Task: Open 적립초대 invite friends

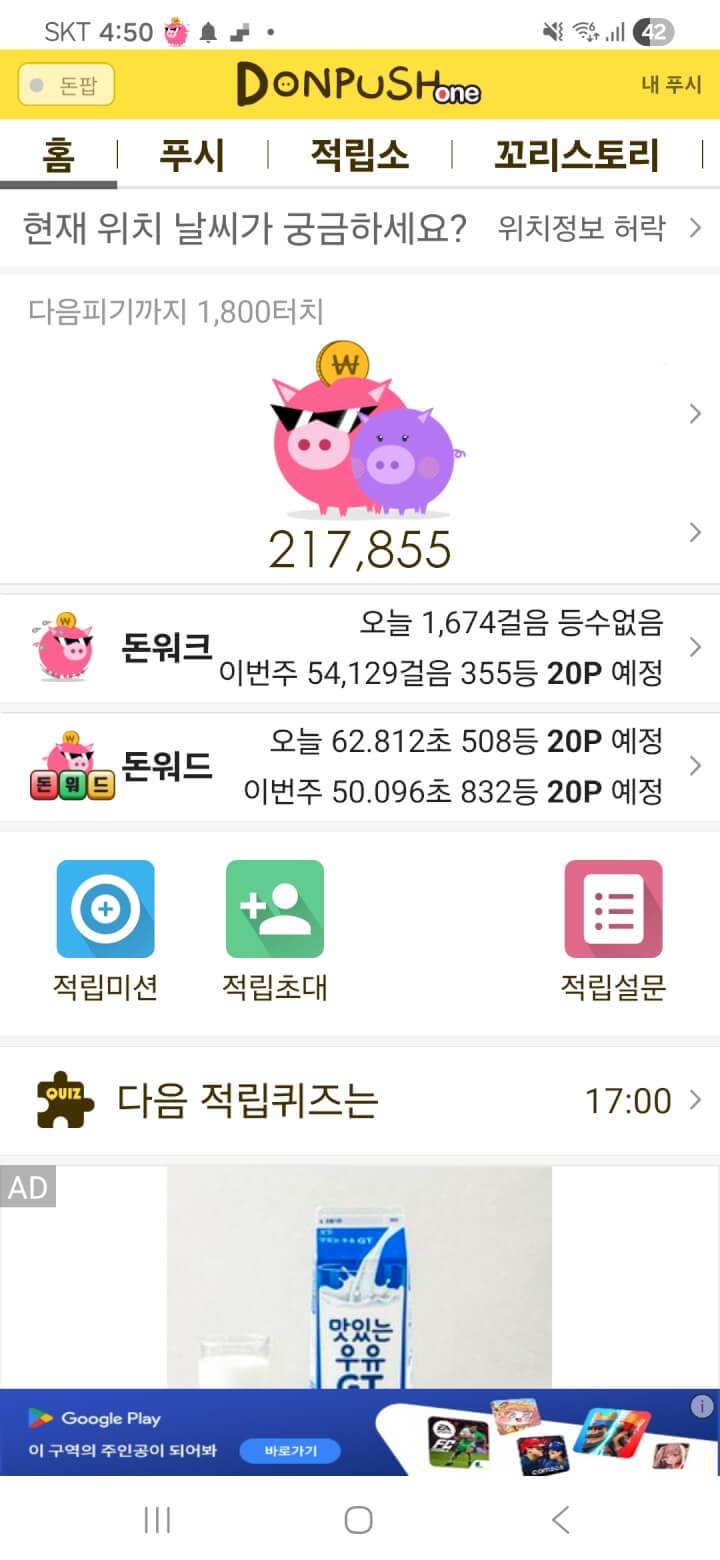Action: click(x=275, y=930)
